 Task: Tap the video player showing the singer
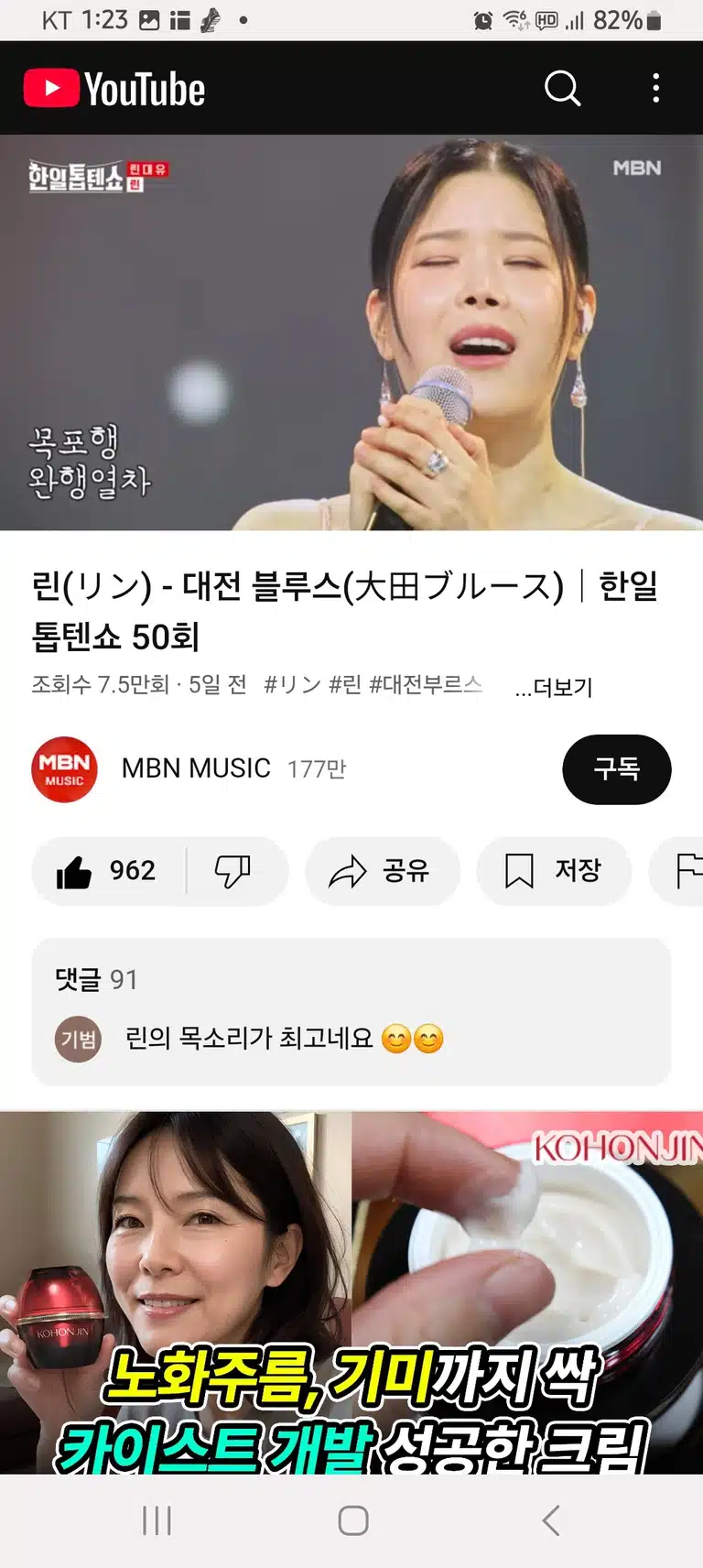(351, 332)
